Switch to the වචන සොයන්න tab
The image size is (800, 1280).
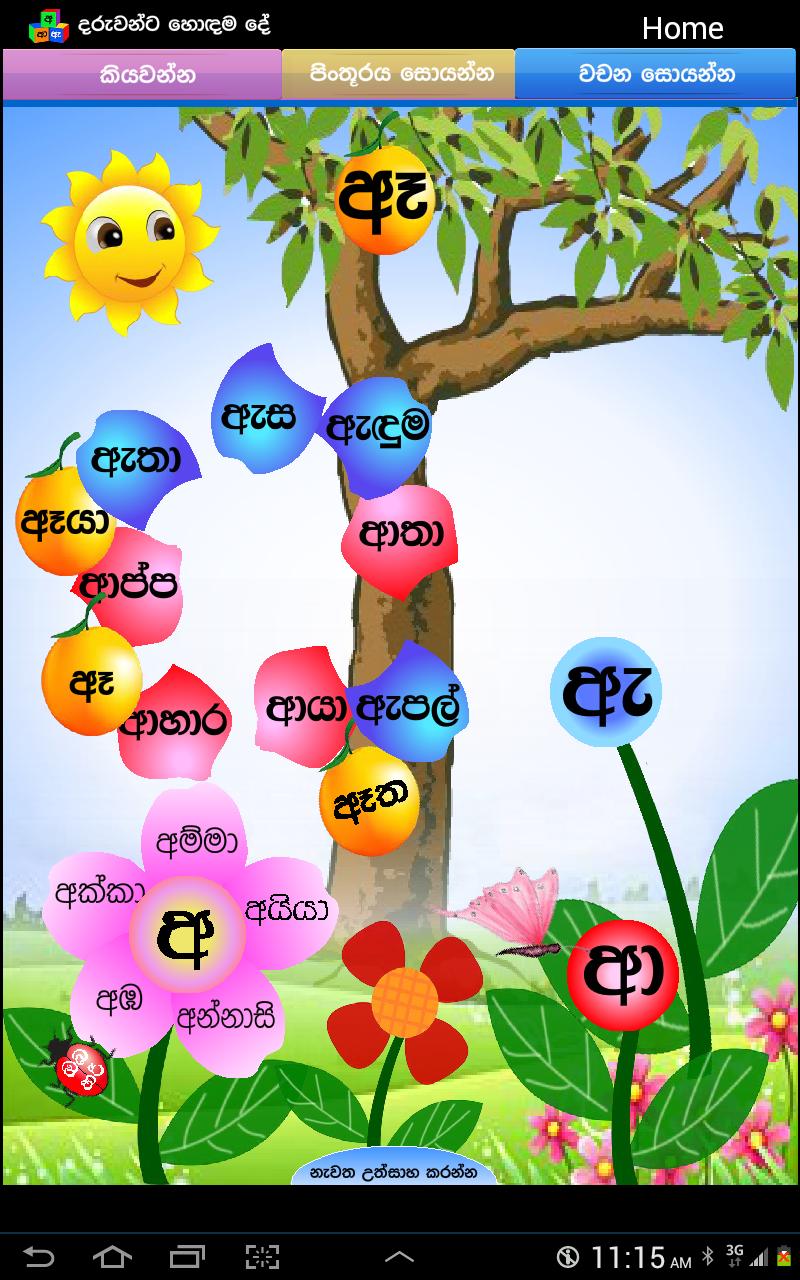656,74
